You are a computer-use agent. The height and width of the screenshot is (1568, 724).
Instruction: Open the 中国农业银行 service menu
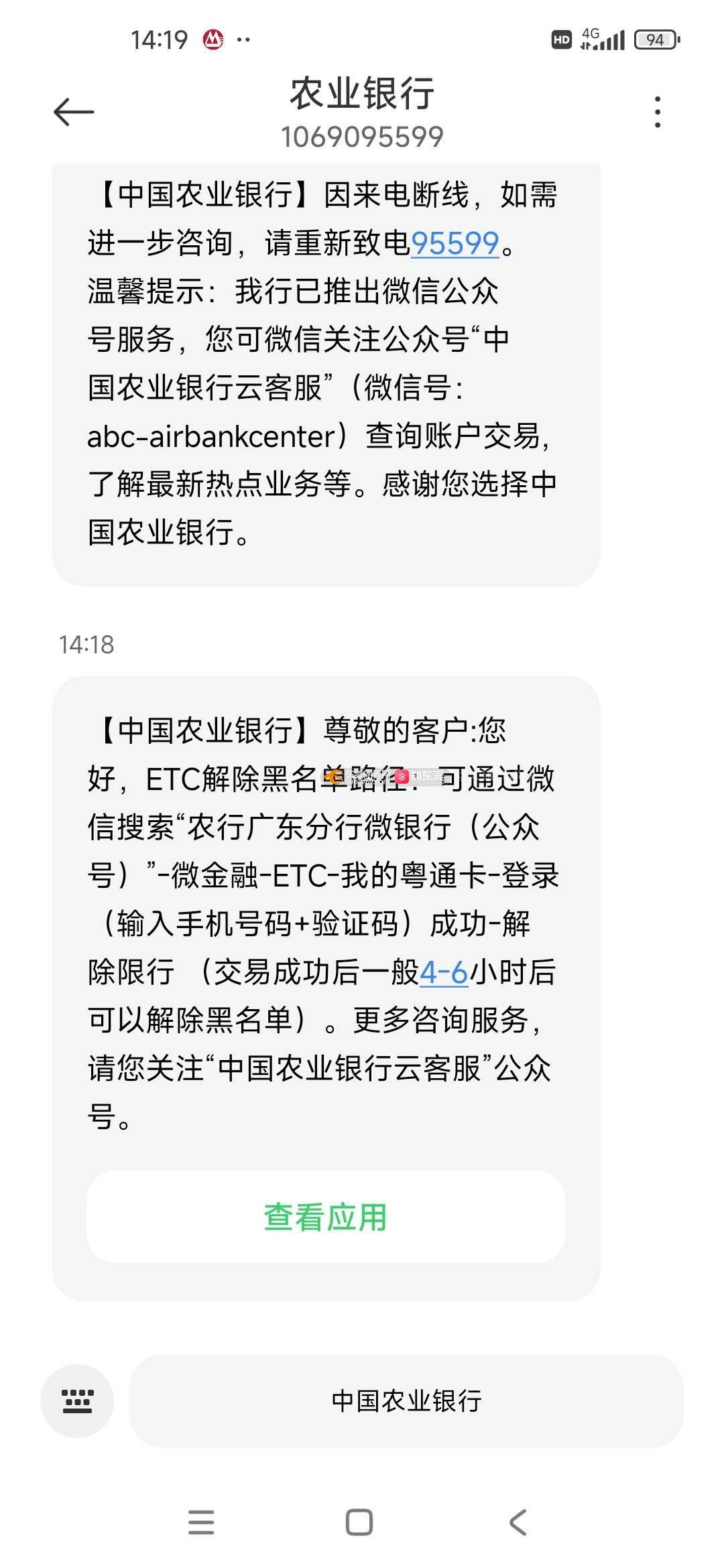click(x=406, y=1401)
